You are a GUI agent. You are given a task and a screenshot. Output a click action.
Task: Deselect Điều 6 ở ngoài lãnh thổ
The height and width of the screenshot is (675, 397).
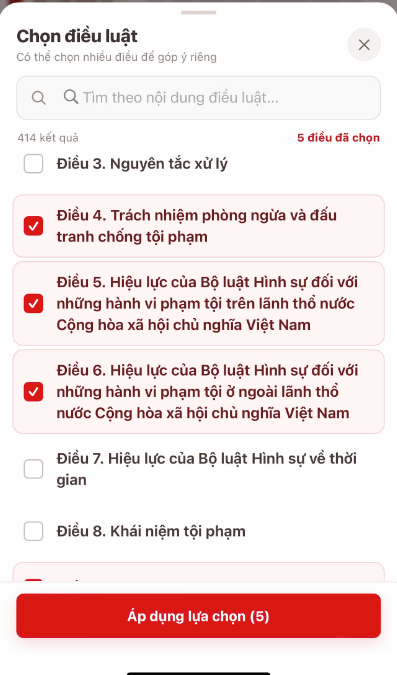point(33,392)
